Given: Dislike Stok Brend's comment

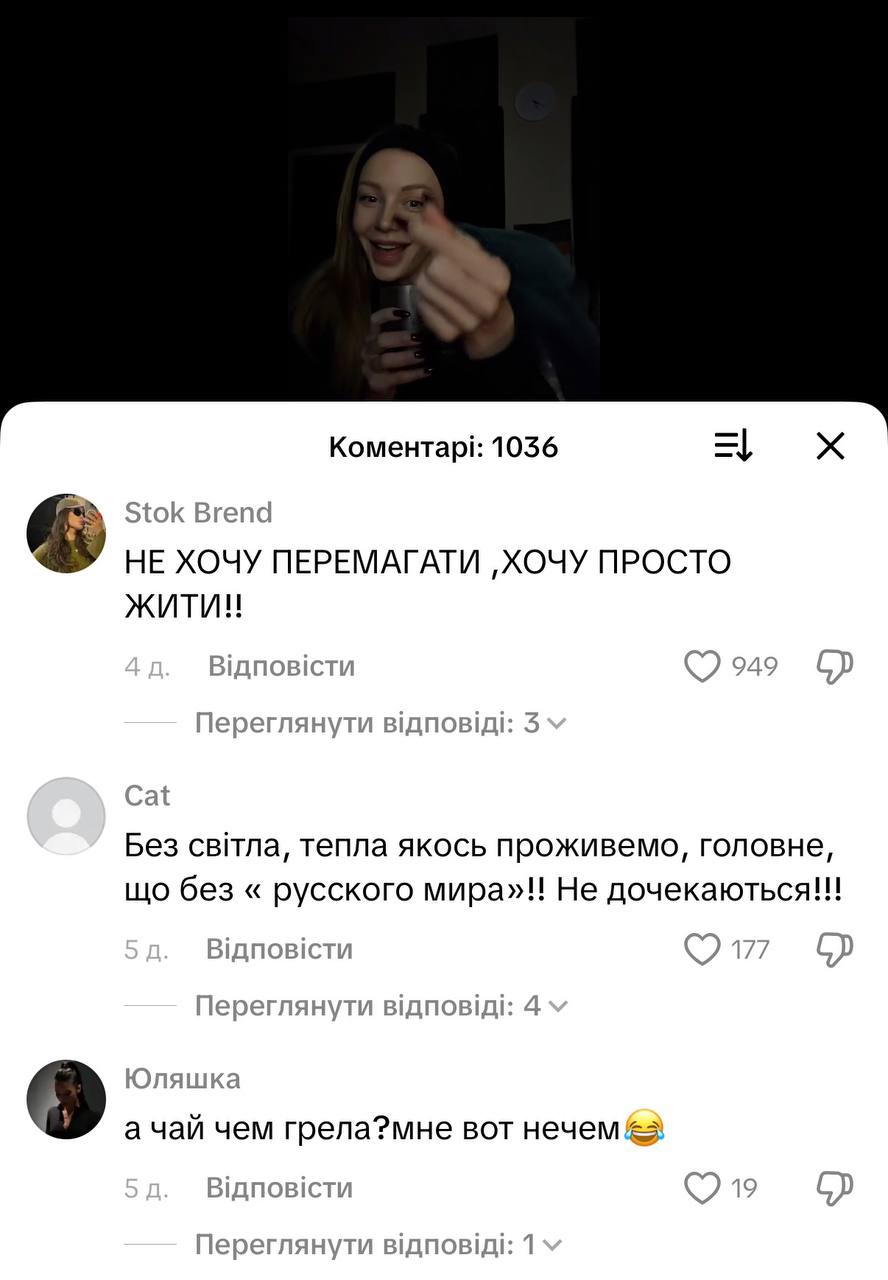Looking at the screenshot, I should coord(835,666).
